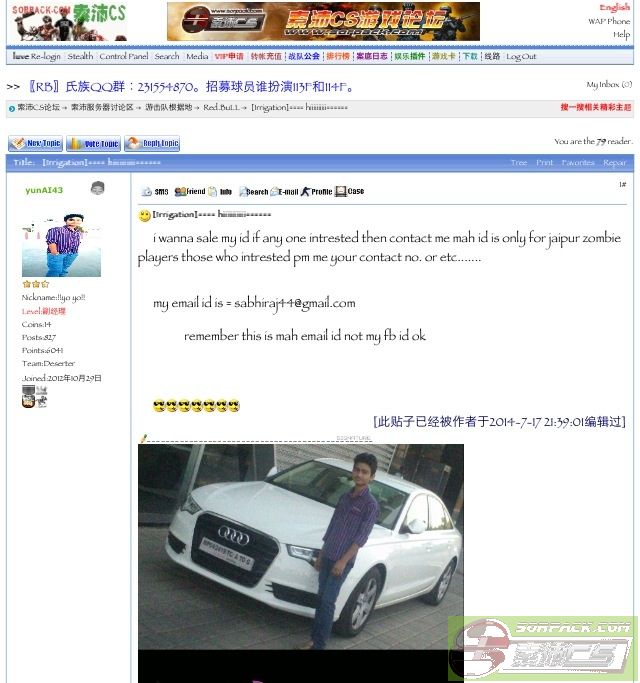Screen dimensions: 640x683
Task: Switch to Tree view
Action: (x=518, y=162)
